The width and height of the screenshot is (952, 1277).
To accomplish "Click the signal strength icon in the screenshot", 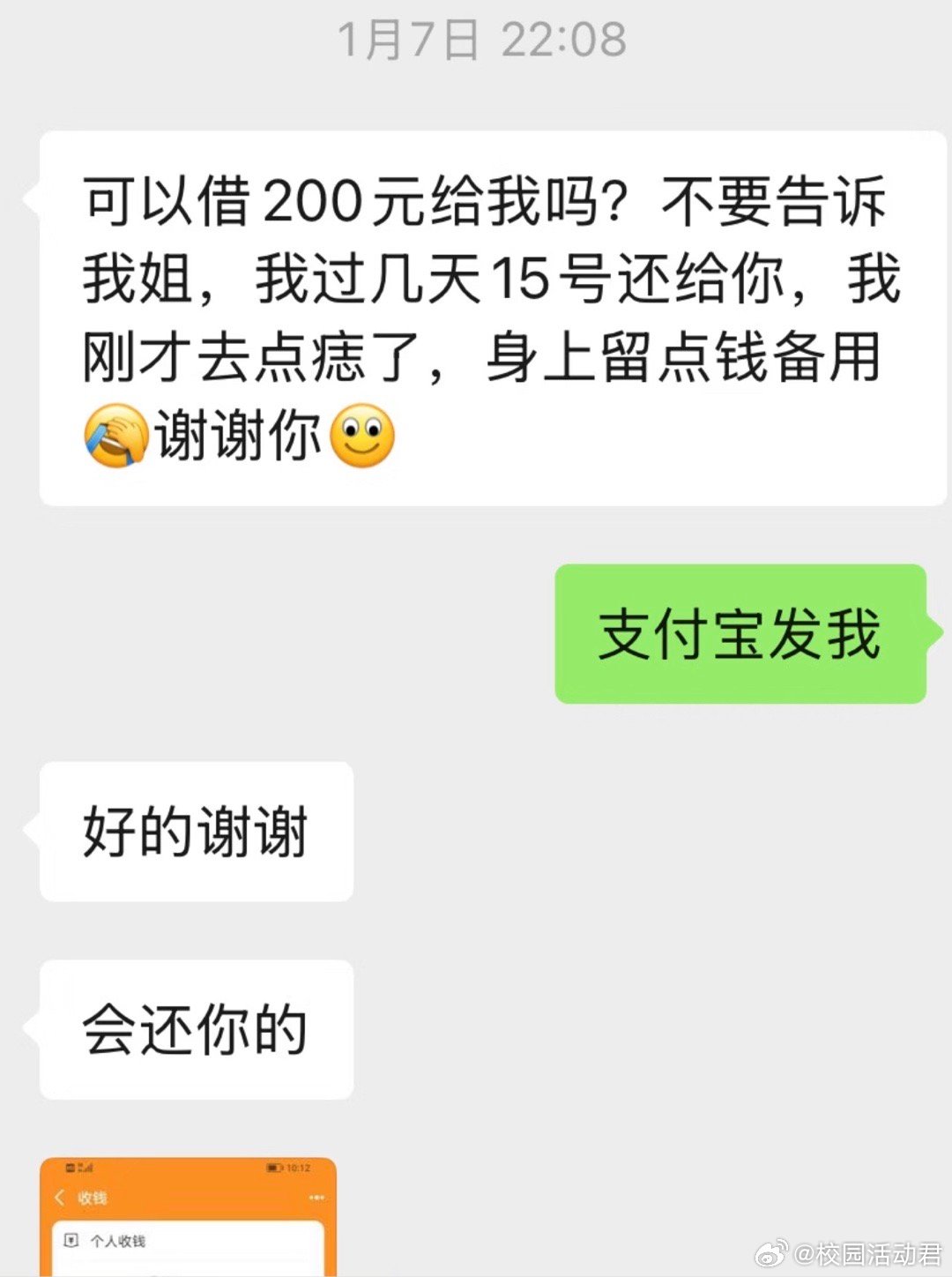I will [x=86, y=1167].
